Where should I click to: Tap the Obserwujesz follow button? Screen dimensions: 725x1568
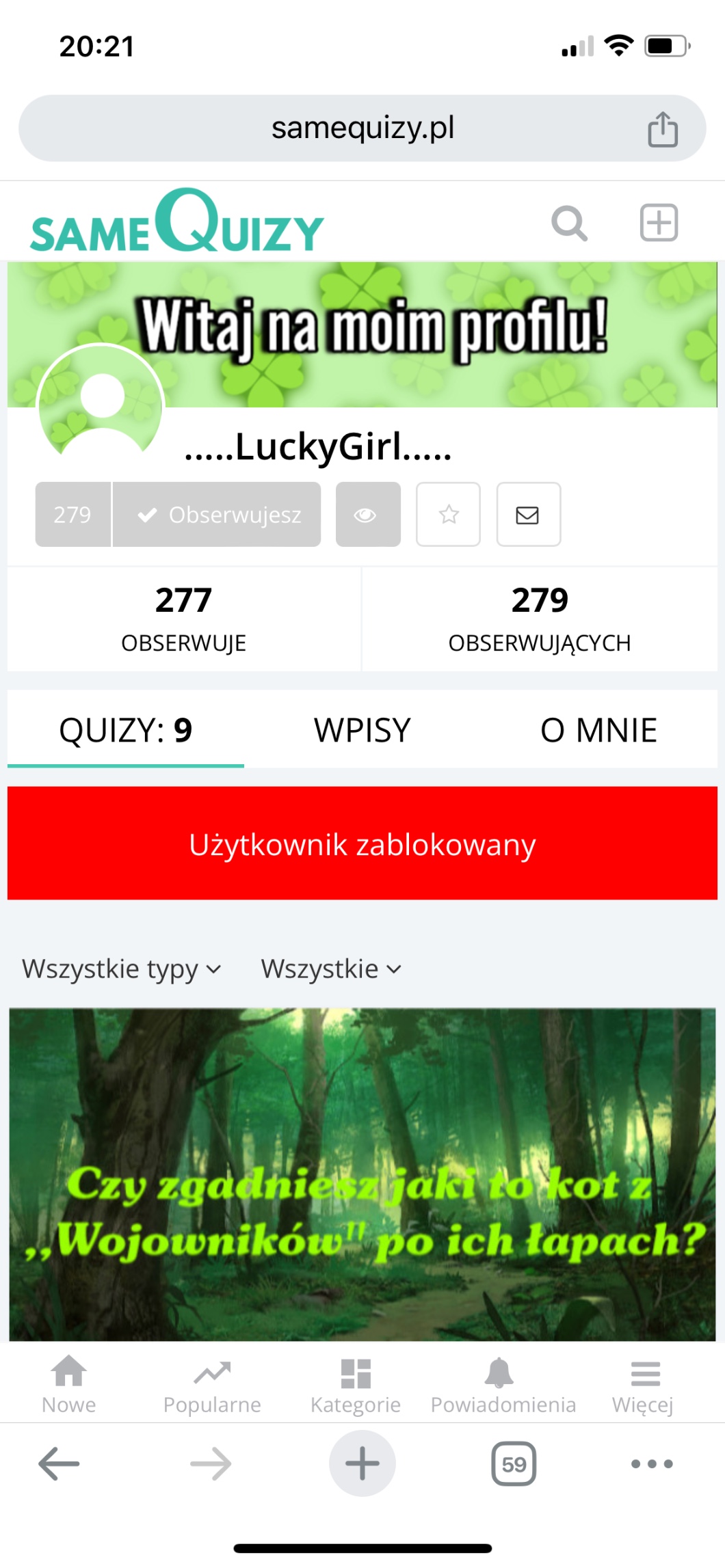tap(217, 515)
